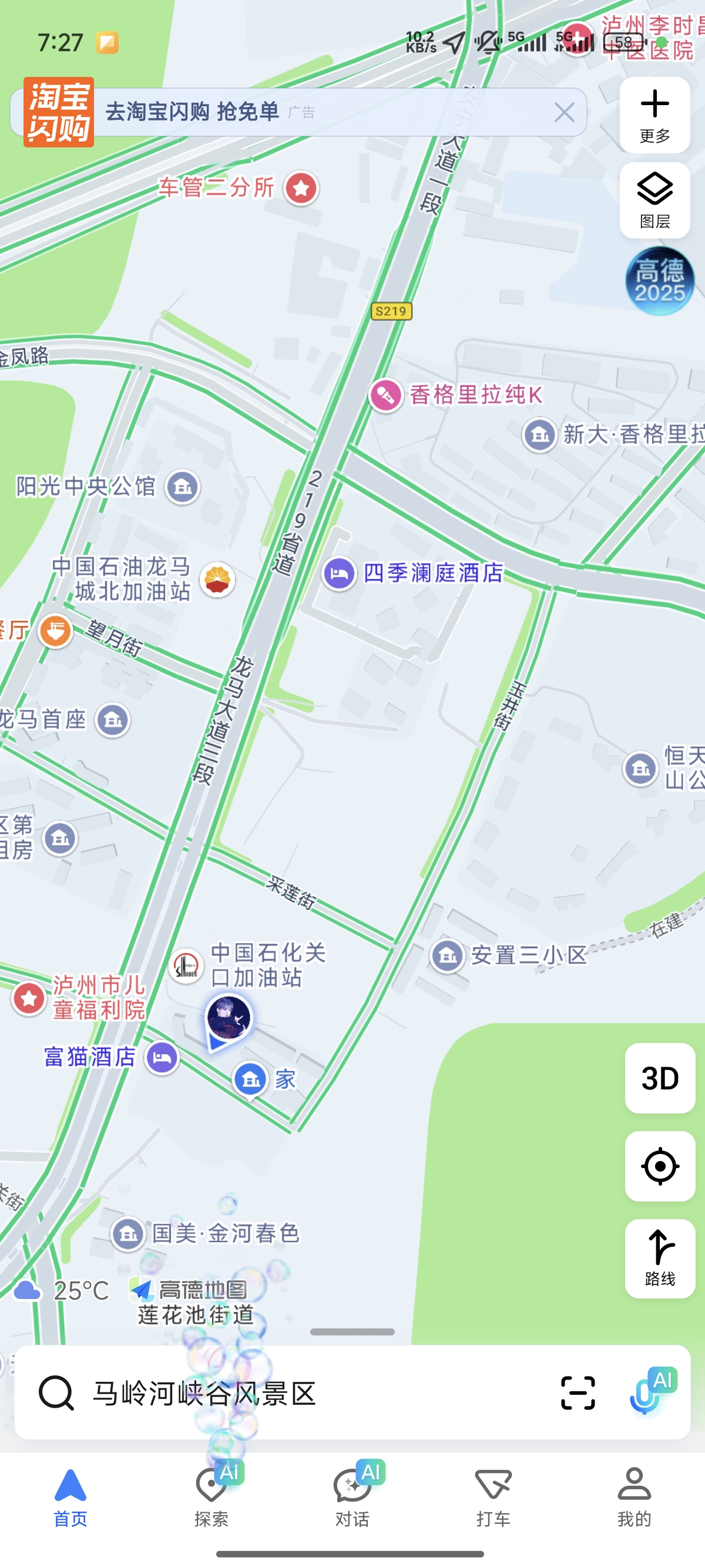
Task: Select the 家 home marker on map
Action: point(250,1080)
